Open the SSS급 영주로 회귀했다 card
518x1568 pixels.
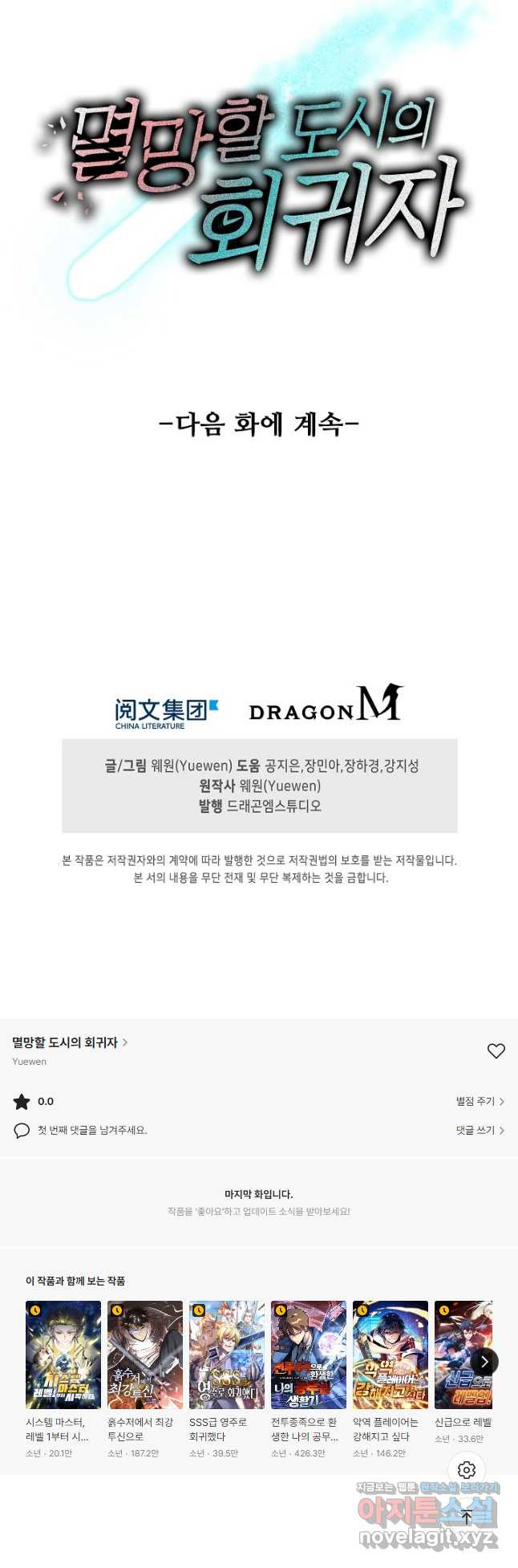pos(227,1355)
